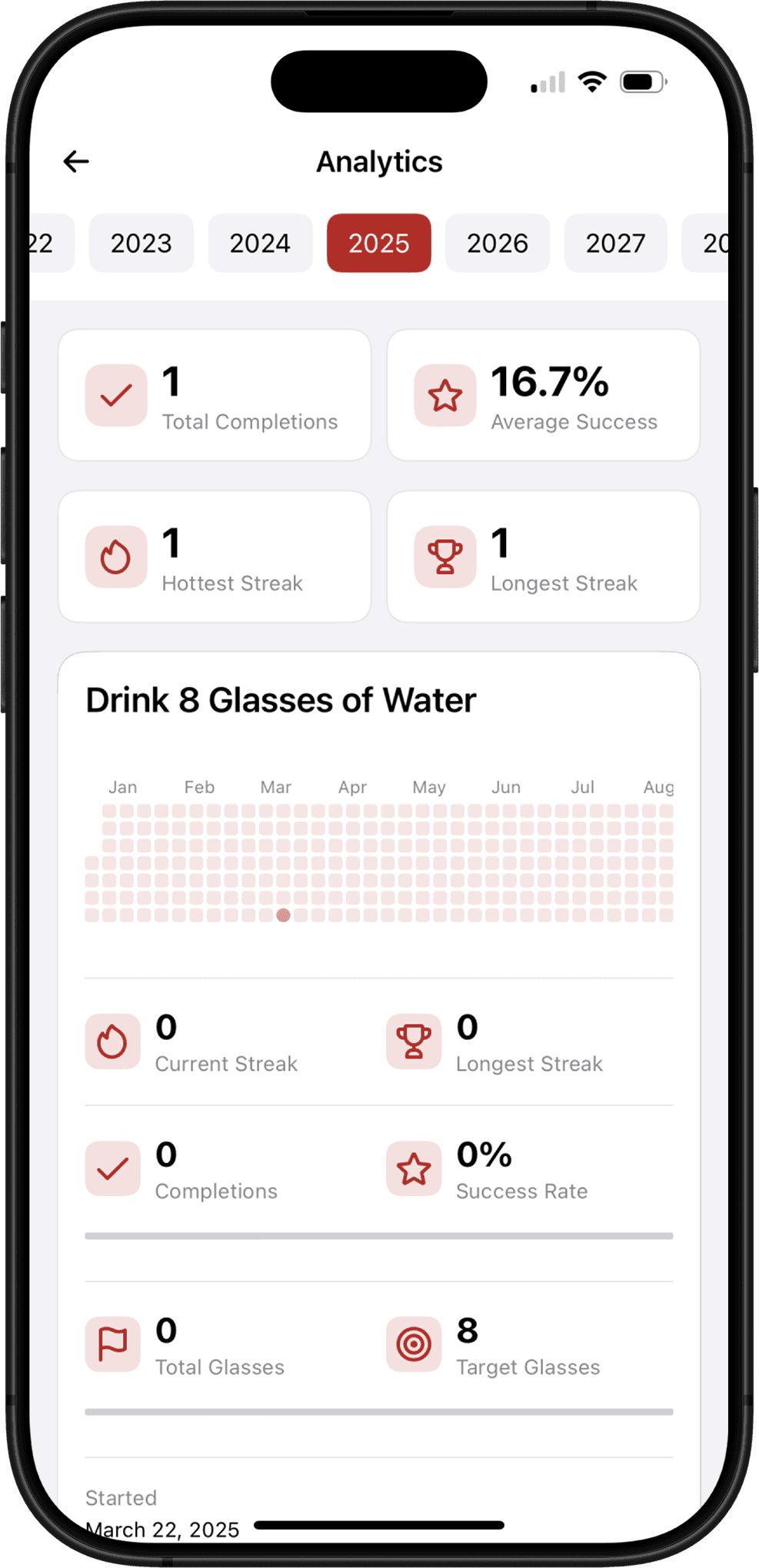Image resolution: width=759 pixels, height=1568 pixels.
Task: Select the 2023 year chip
Action: [141, 243]
